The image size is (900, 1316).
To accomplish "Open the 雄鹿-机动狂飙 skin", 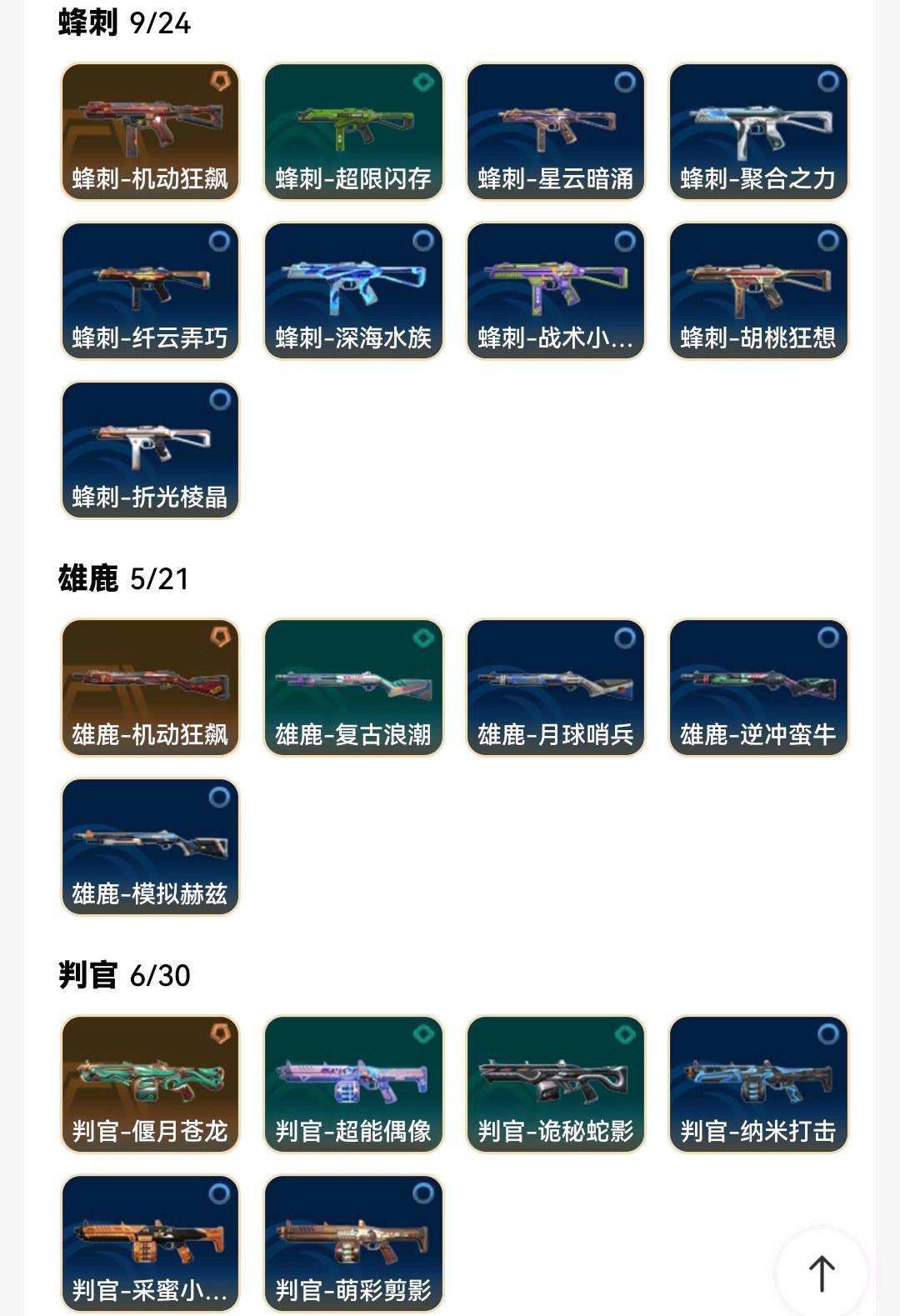I will pos(150,688).
